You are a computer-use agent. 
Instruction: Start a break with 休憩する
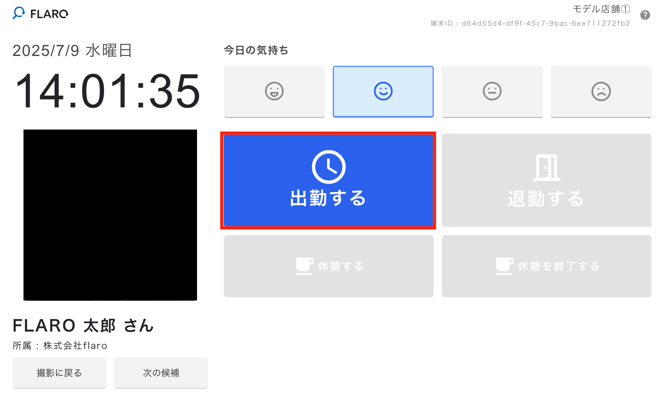click(x=328, y=266)
